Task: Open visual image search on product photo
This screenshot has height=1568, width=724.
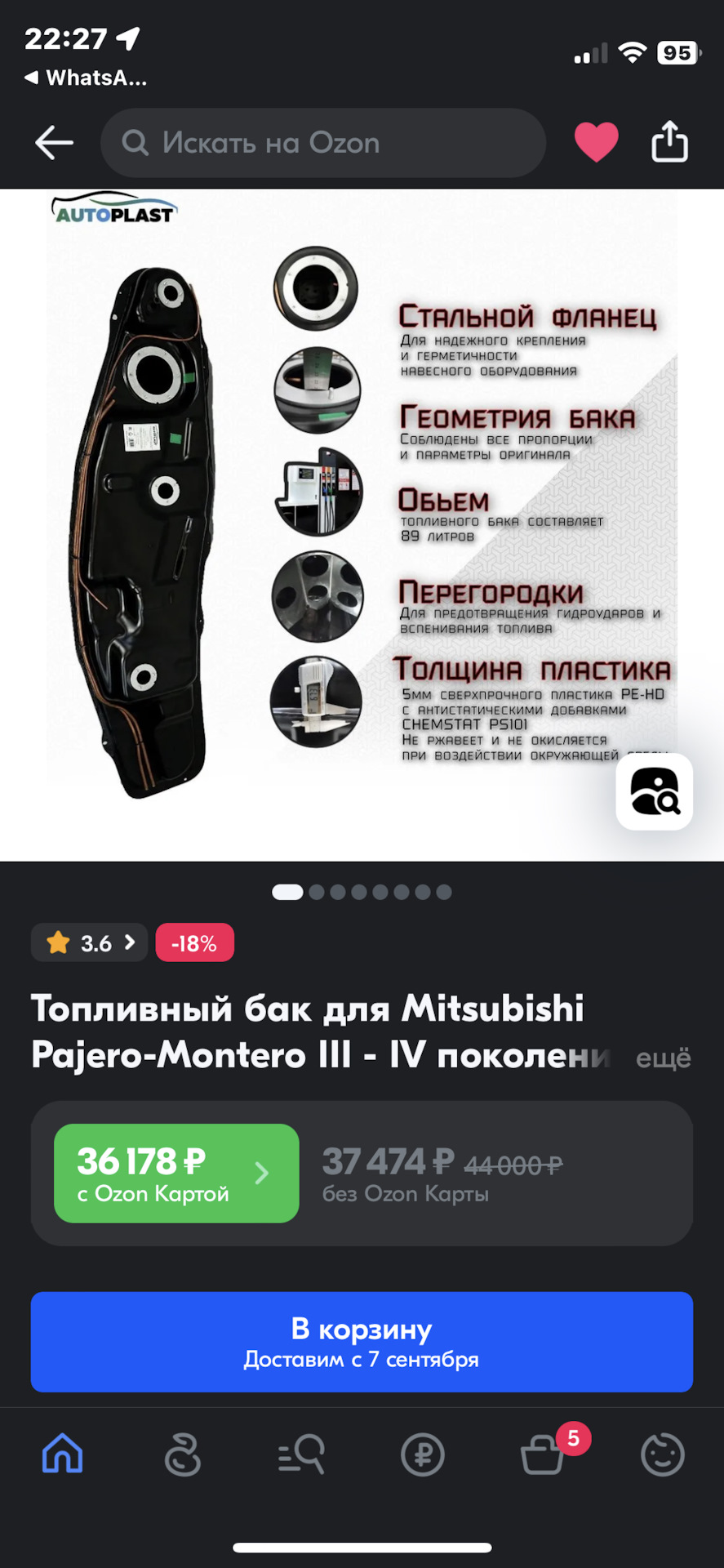Action: pyautogui.click(x=654, y=791)
